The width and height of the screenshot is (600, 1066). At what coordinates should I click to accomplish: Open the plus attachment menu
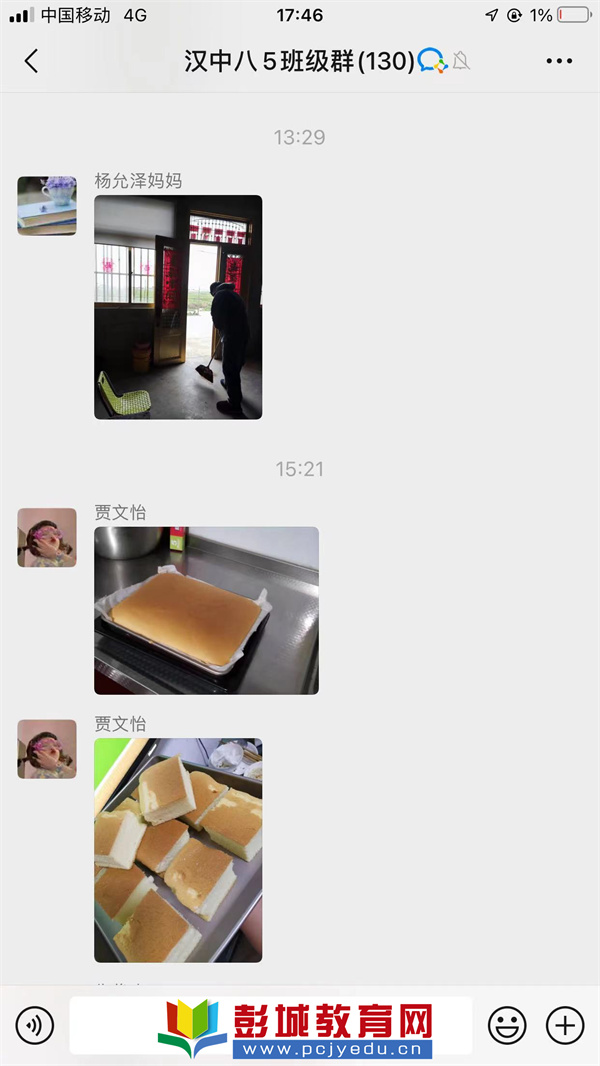pos(565,1025)
